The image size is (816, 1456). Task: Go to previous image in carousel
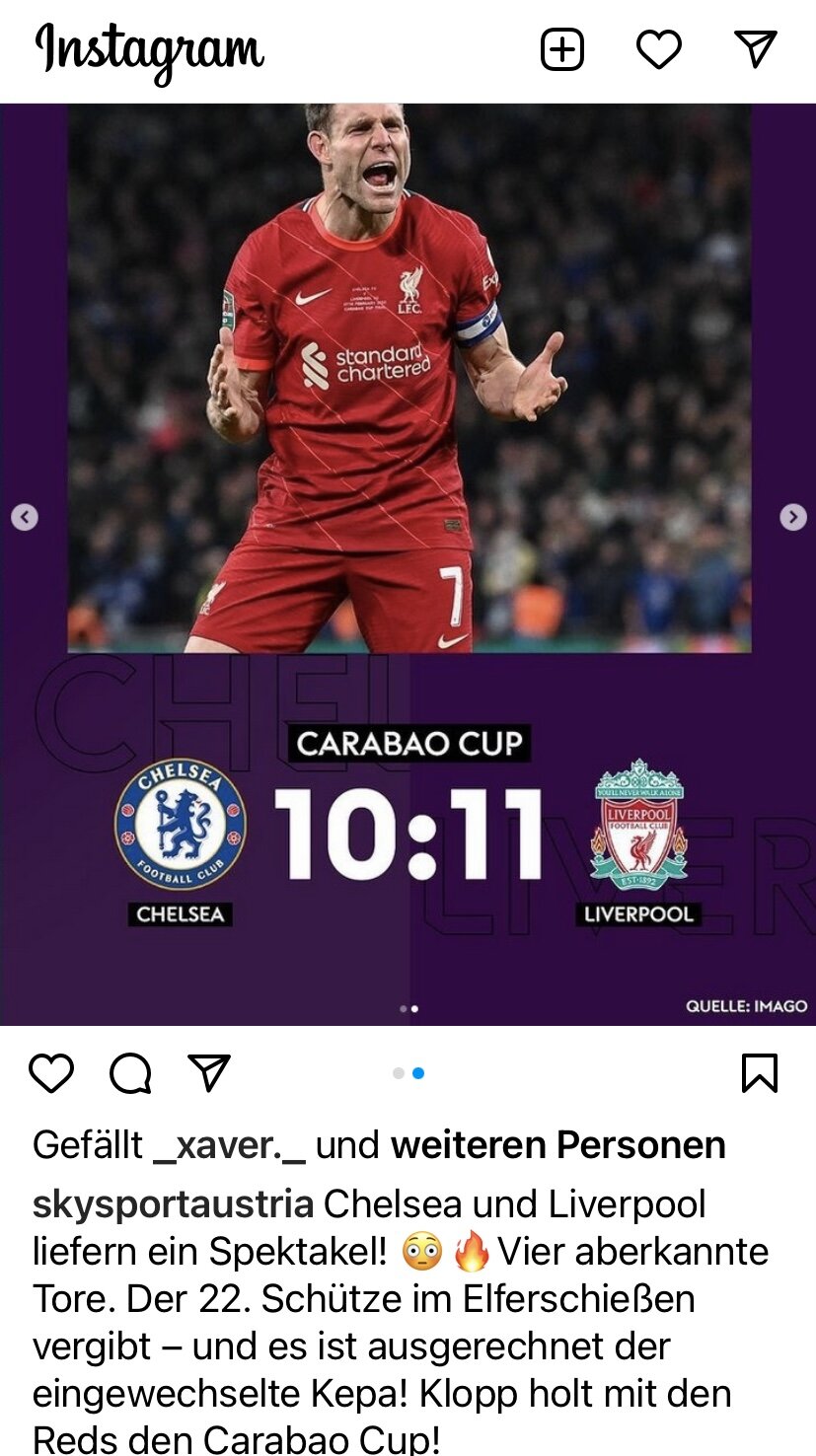coord(25,516)
